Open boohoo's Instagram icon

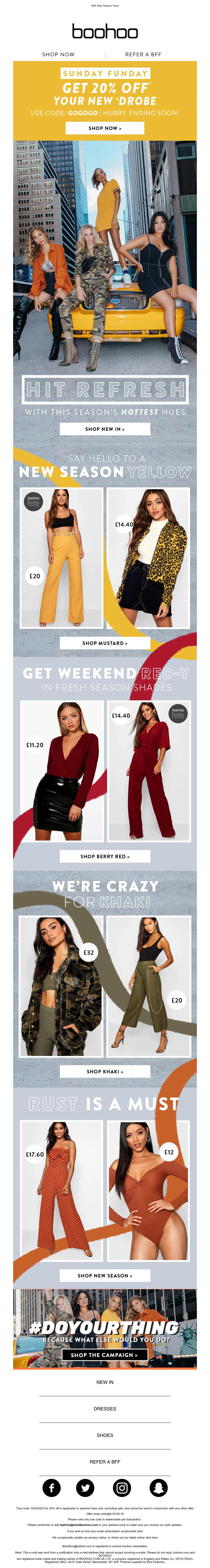click(x=122, y=1488)
